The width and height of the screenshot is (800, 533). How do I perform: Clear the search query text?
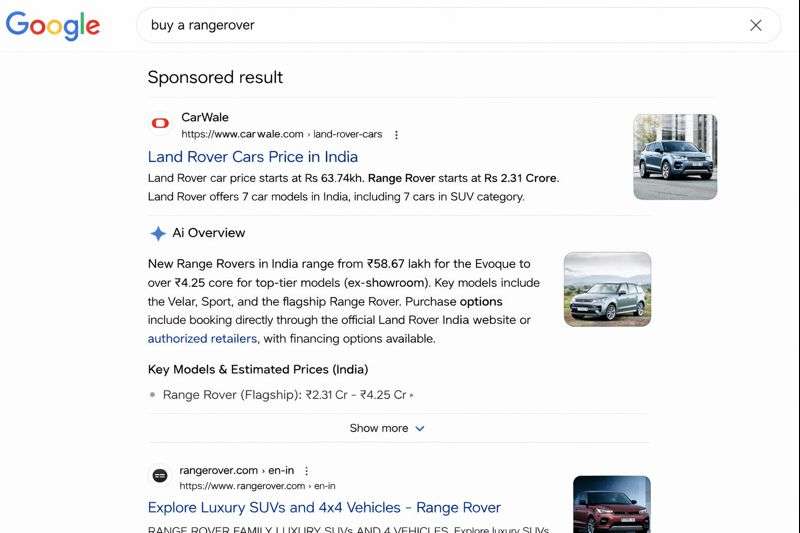tap(756, 25)
